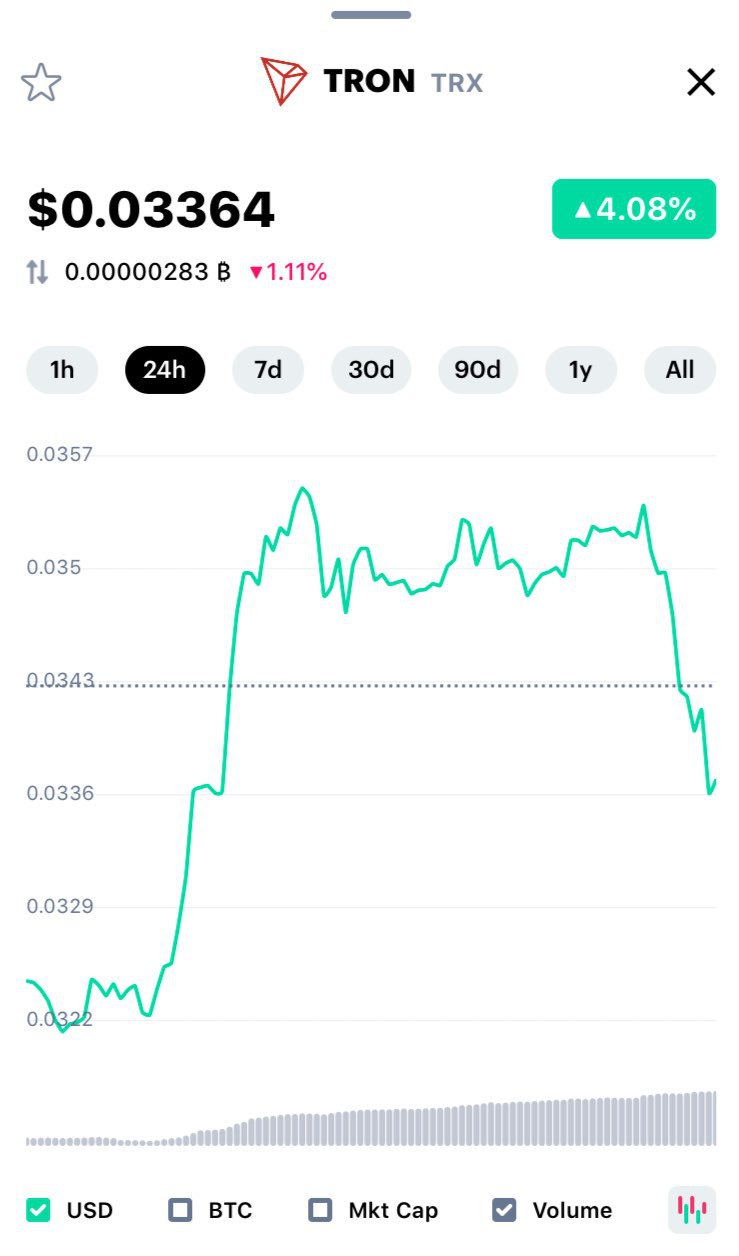This screenshot has height=1256, width=739.
Task: Switch the price conversion arrows icon
Action: click(x=37, y=272)
